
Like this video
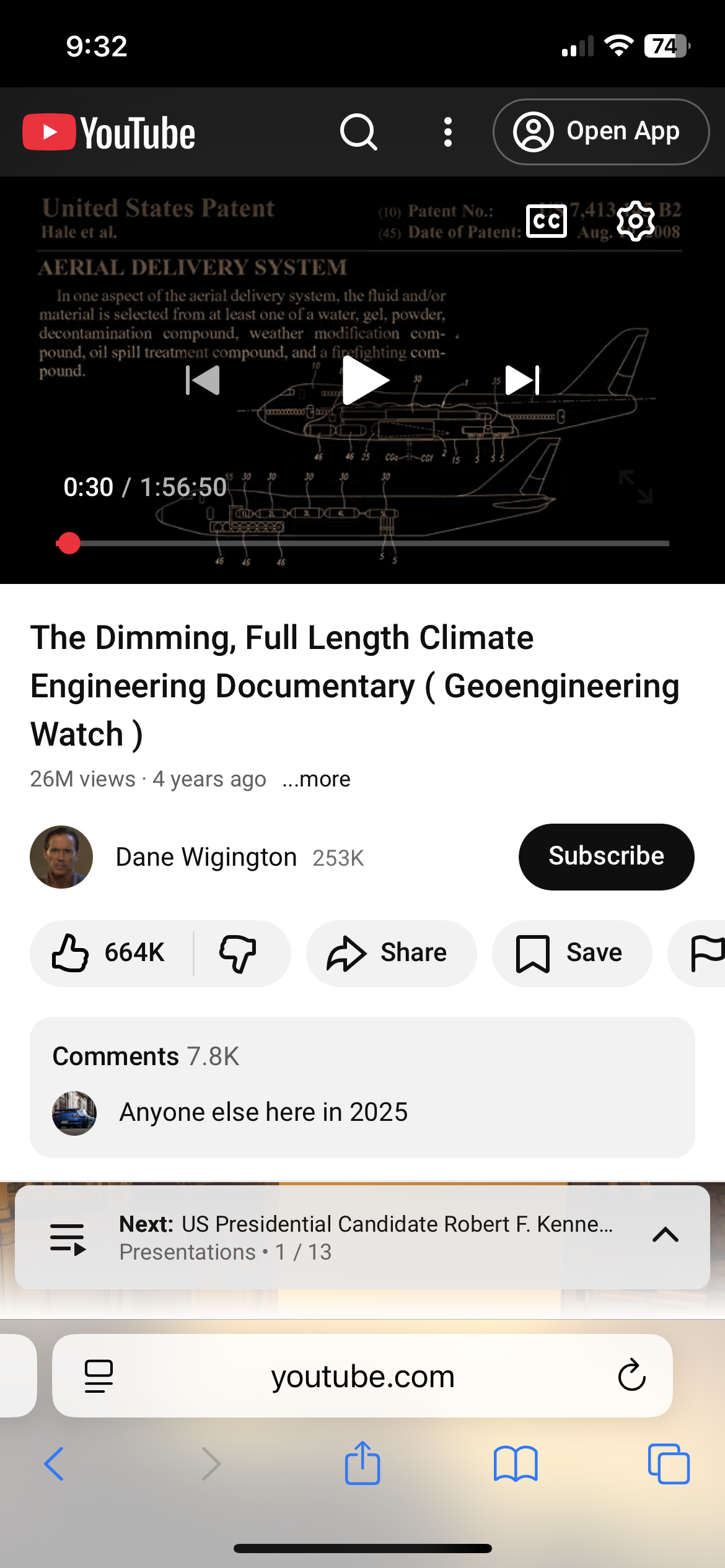[109, 953]
